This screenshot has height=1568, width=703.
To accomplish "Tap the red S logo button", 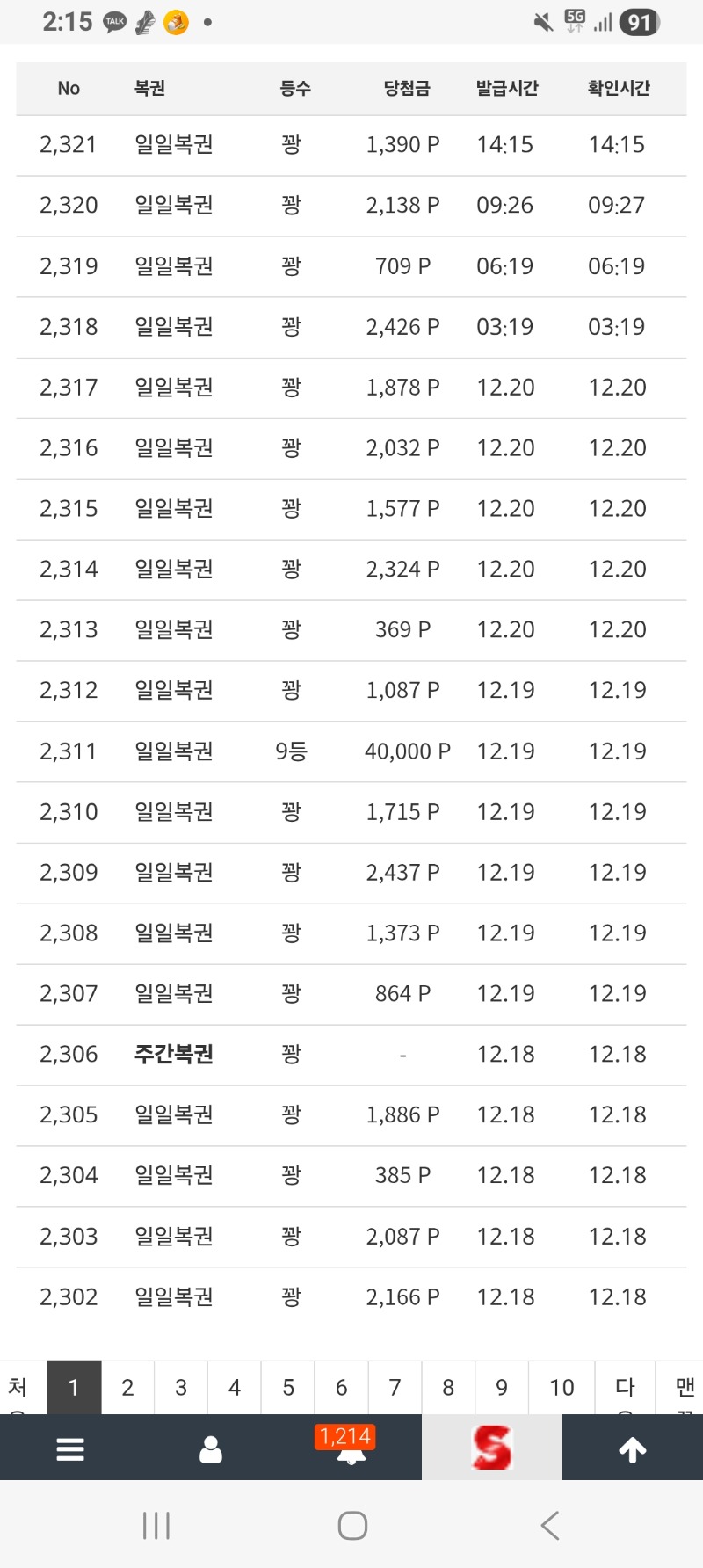I will (491, 1448).
